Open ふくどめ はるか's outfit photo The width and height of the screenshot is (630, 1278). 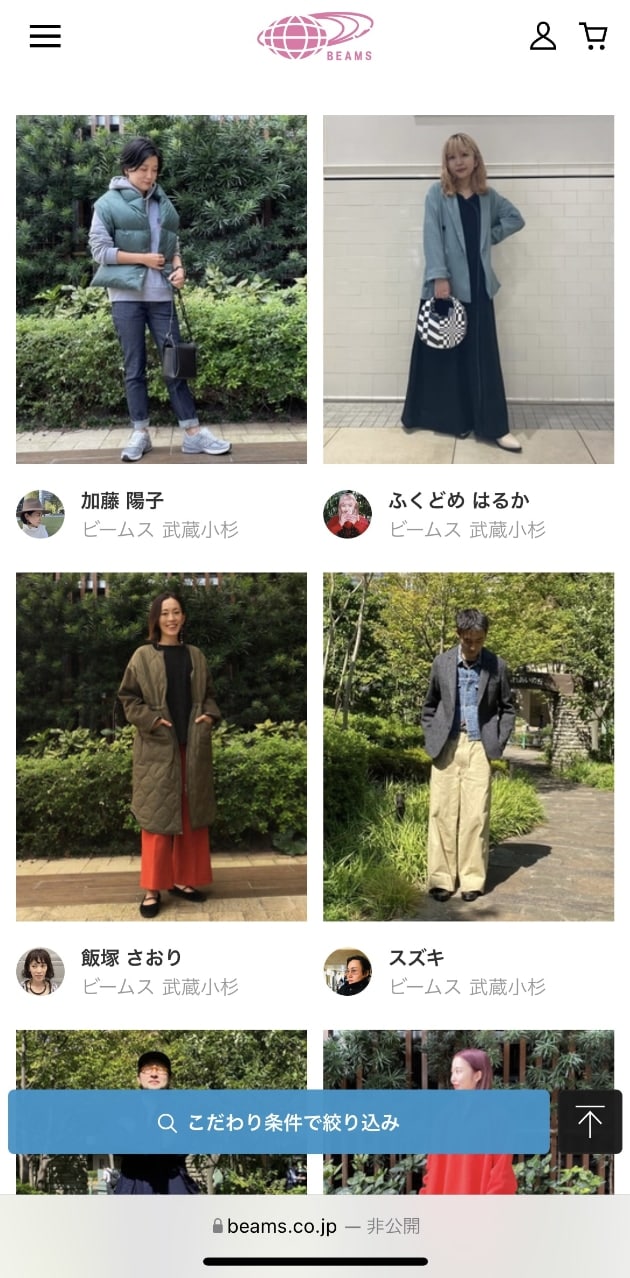coord(468,289)
